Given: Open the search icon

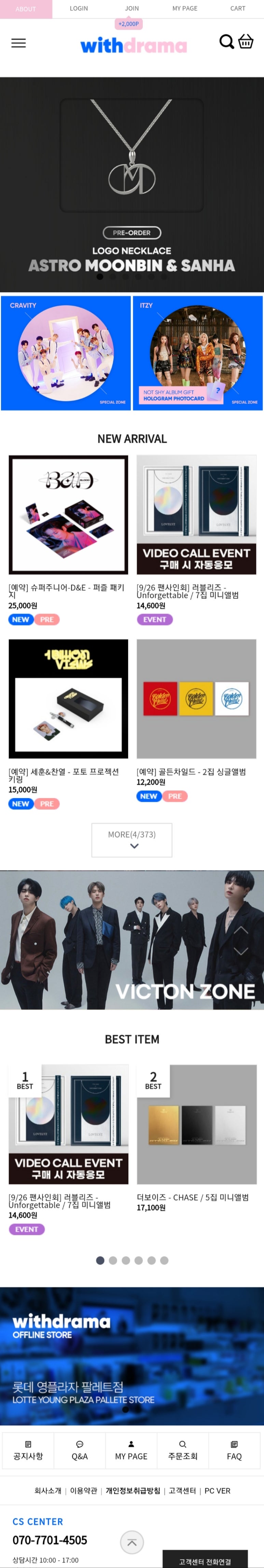Looking at the screenshot, I should pos(226,41).
